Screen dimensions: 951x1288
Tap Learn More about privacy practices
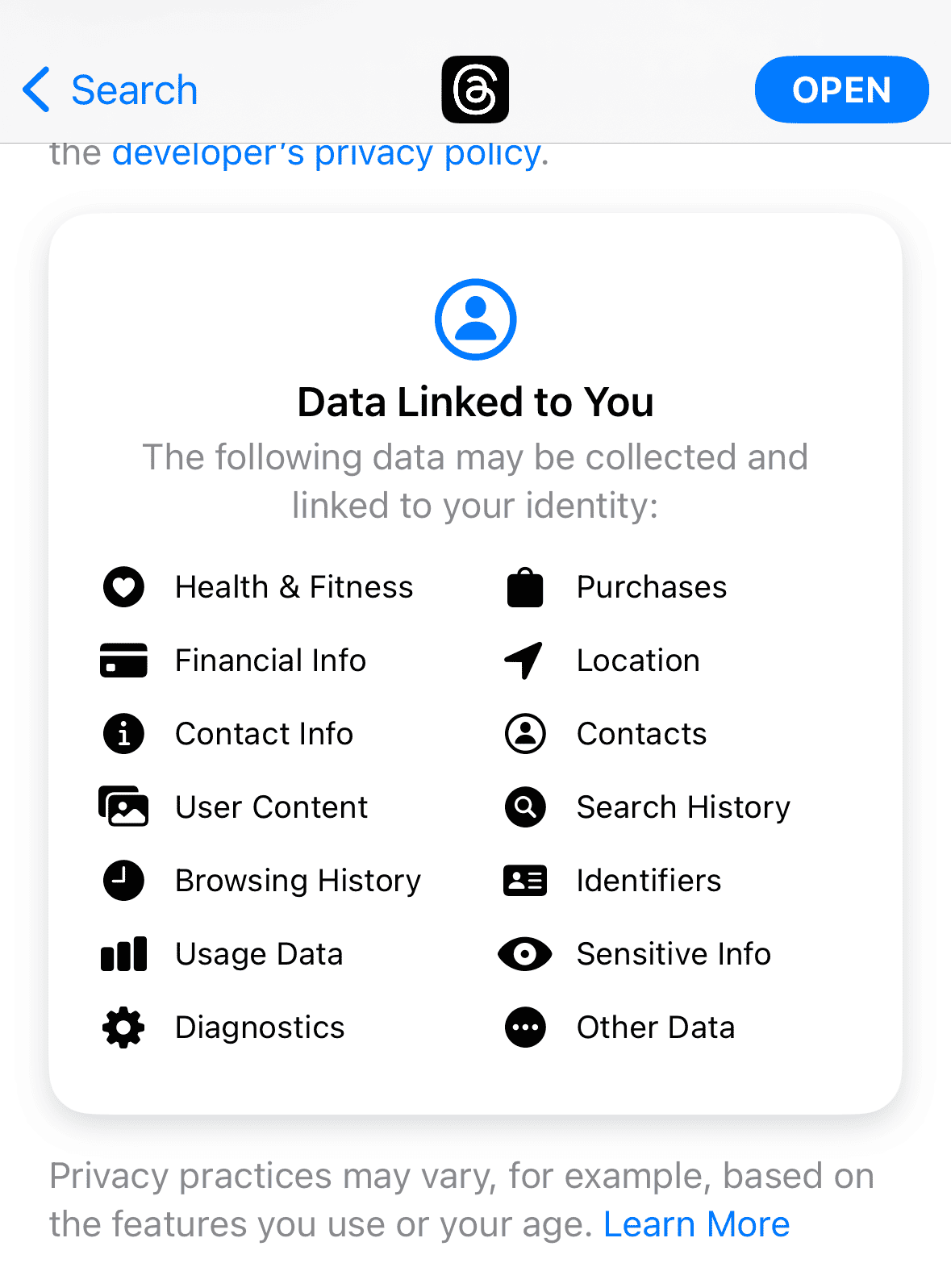696,1224
